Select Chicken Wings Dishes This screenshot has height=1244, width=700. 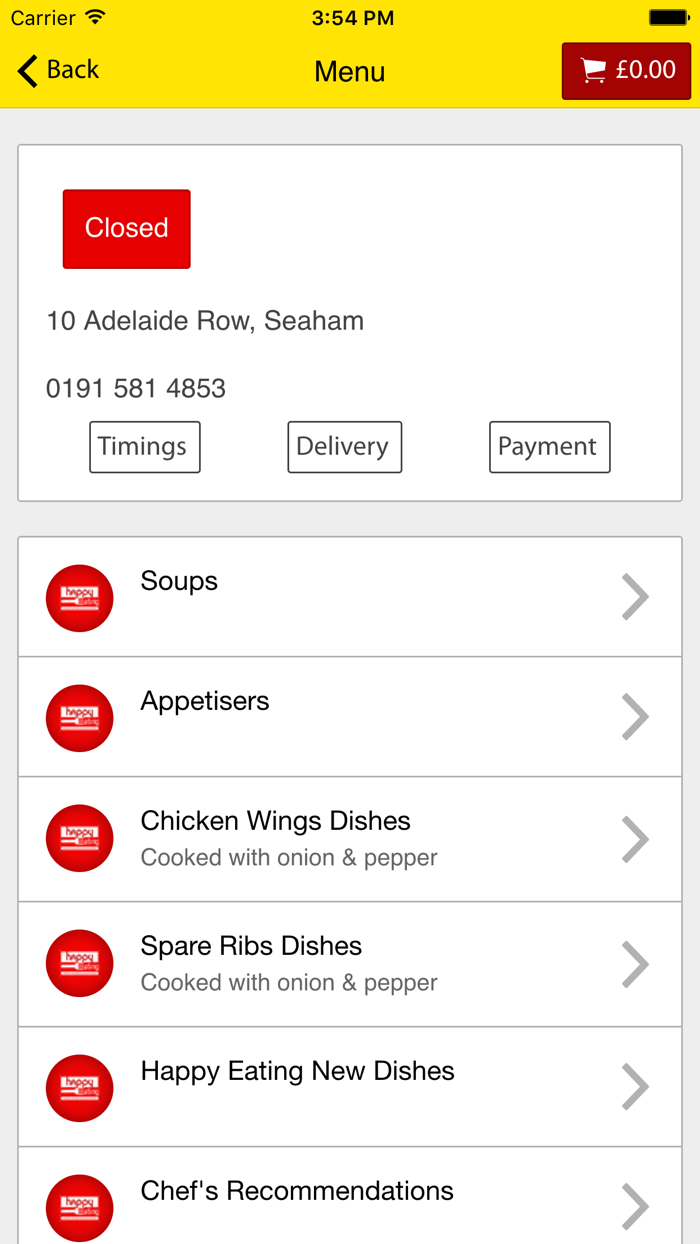pyautogui.click(x=349, y=838)
